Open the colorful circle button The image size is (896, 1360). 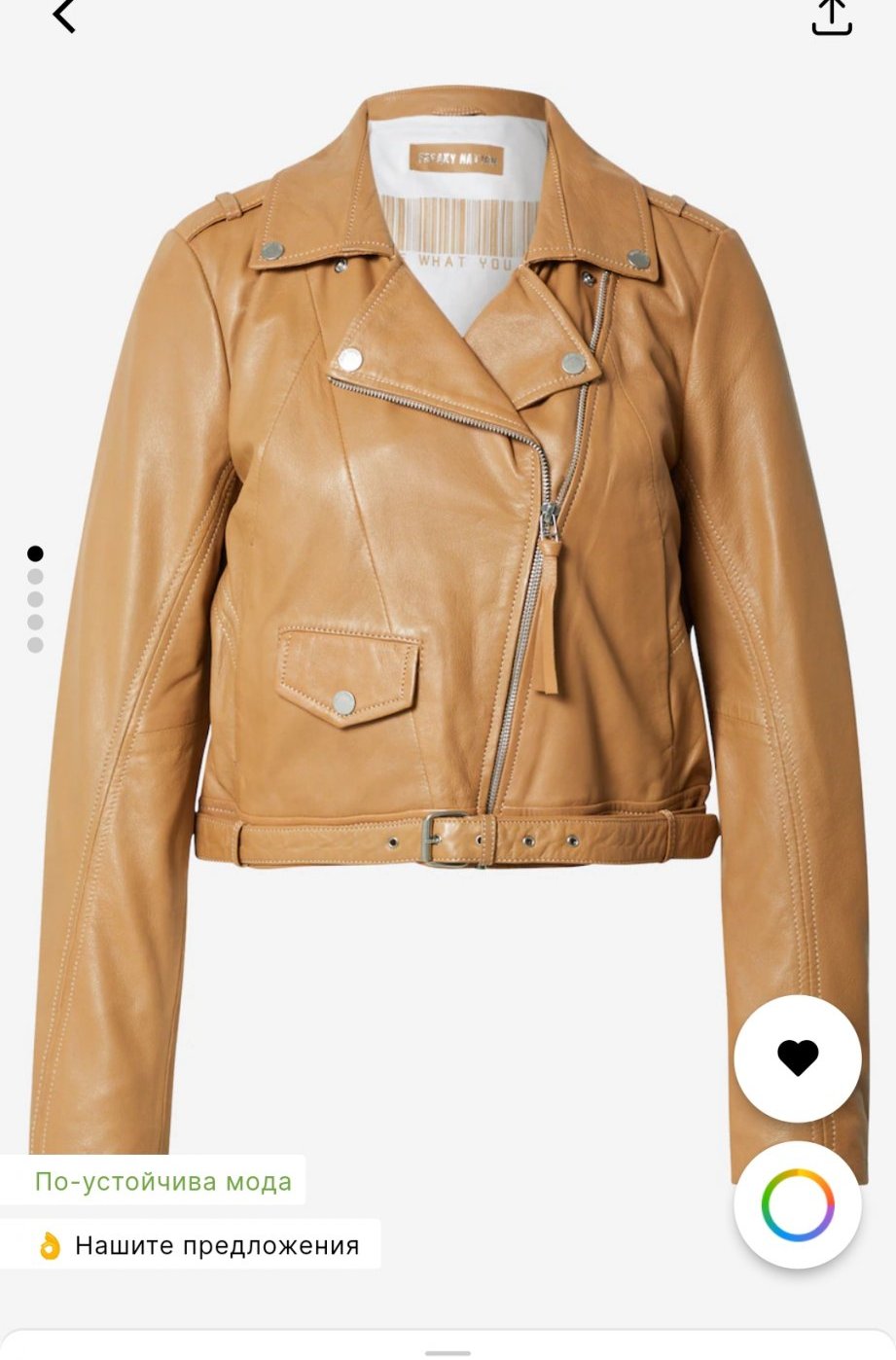coord(798,1204)
